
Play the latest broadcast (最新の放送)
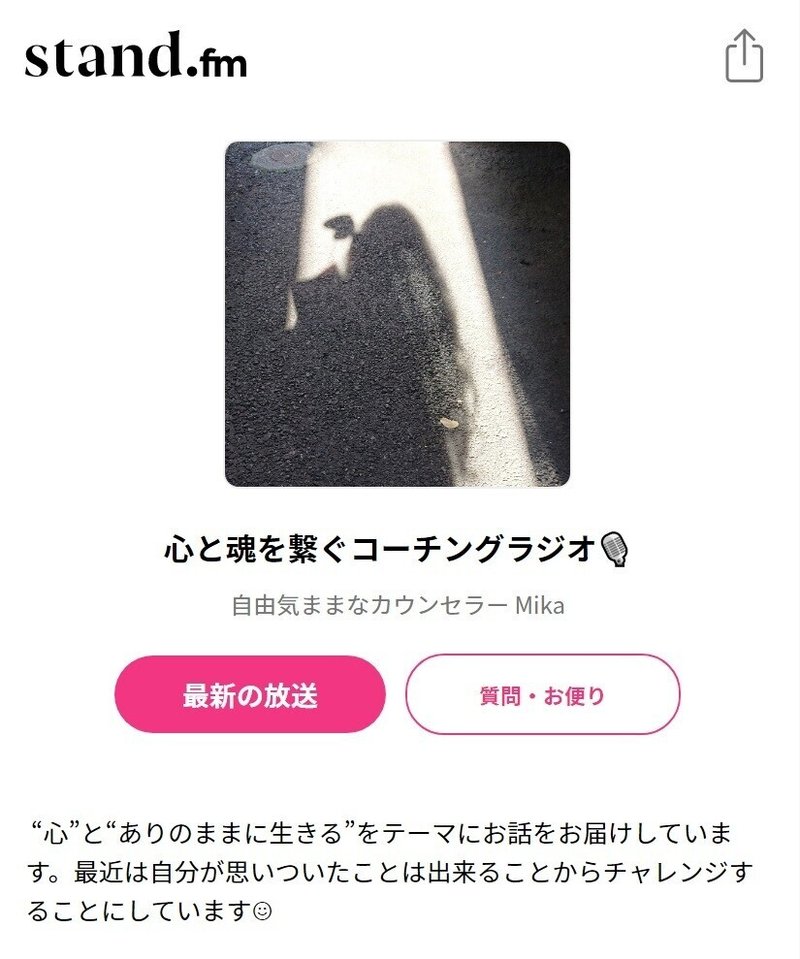[250, 694]
